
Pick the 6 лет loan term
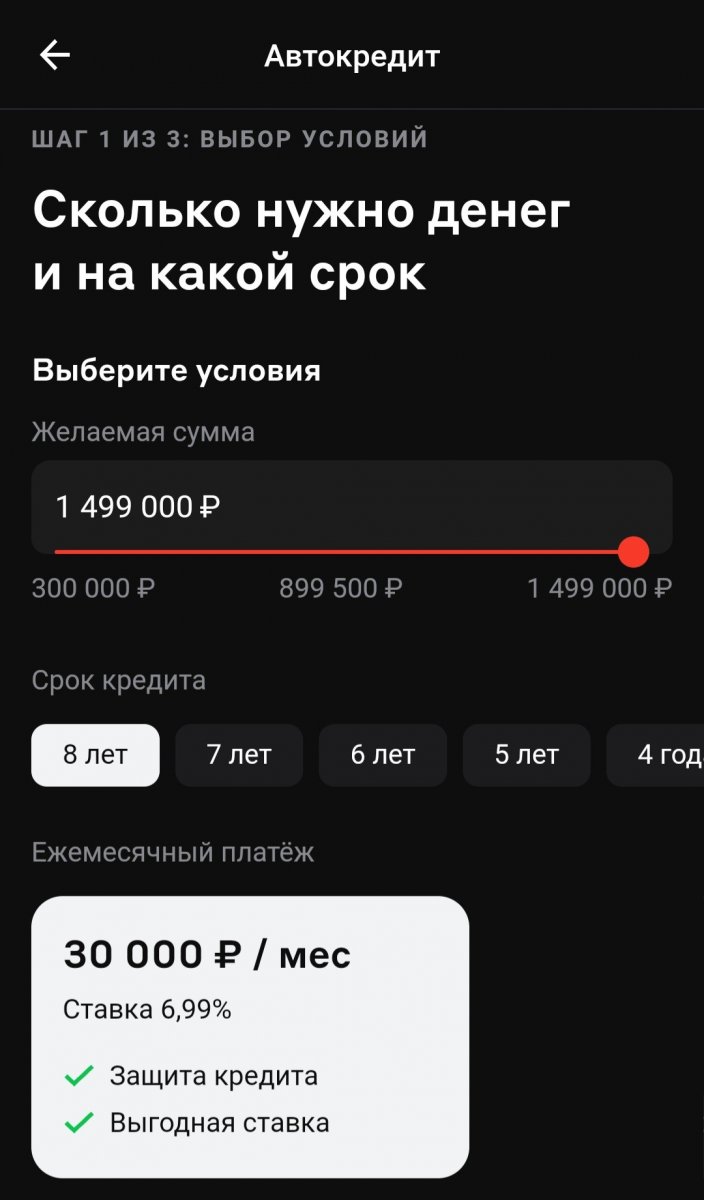(383, 755)
